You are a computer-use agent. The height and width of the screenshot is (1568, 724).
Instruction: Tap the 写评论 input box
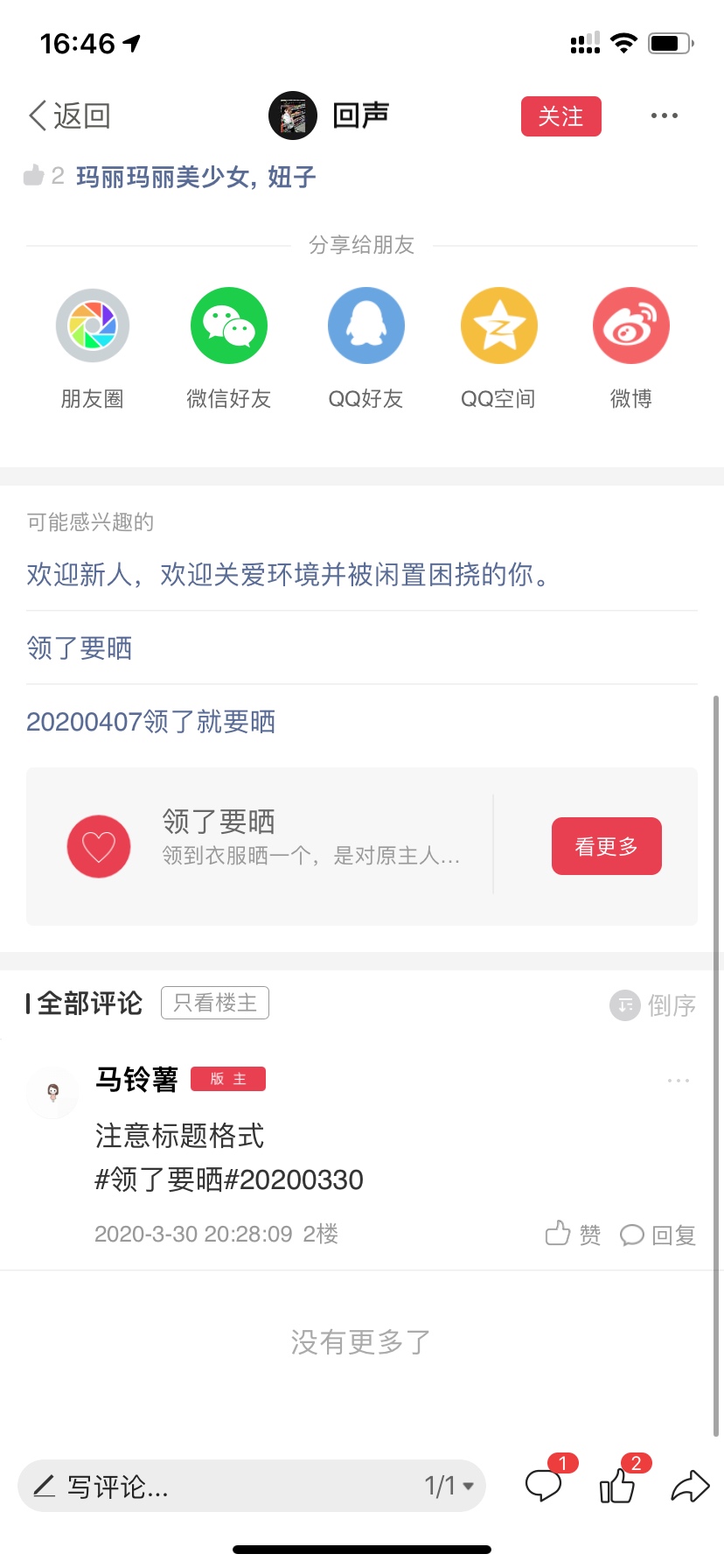tap(219, 1486)
